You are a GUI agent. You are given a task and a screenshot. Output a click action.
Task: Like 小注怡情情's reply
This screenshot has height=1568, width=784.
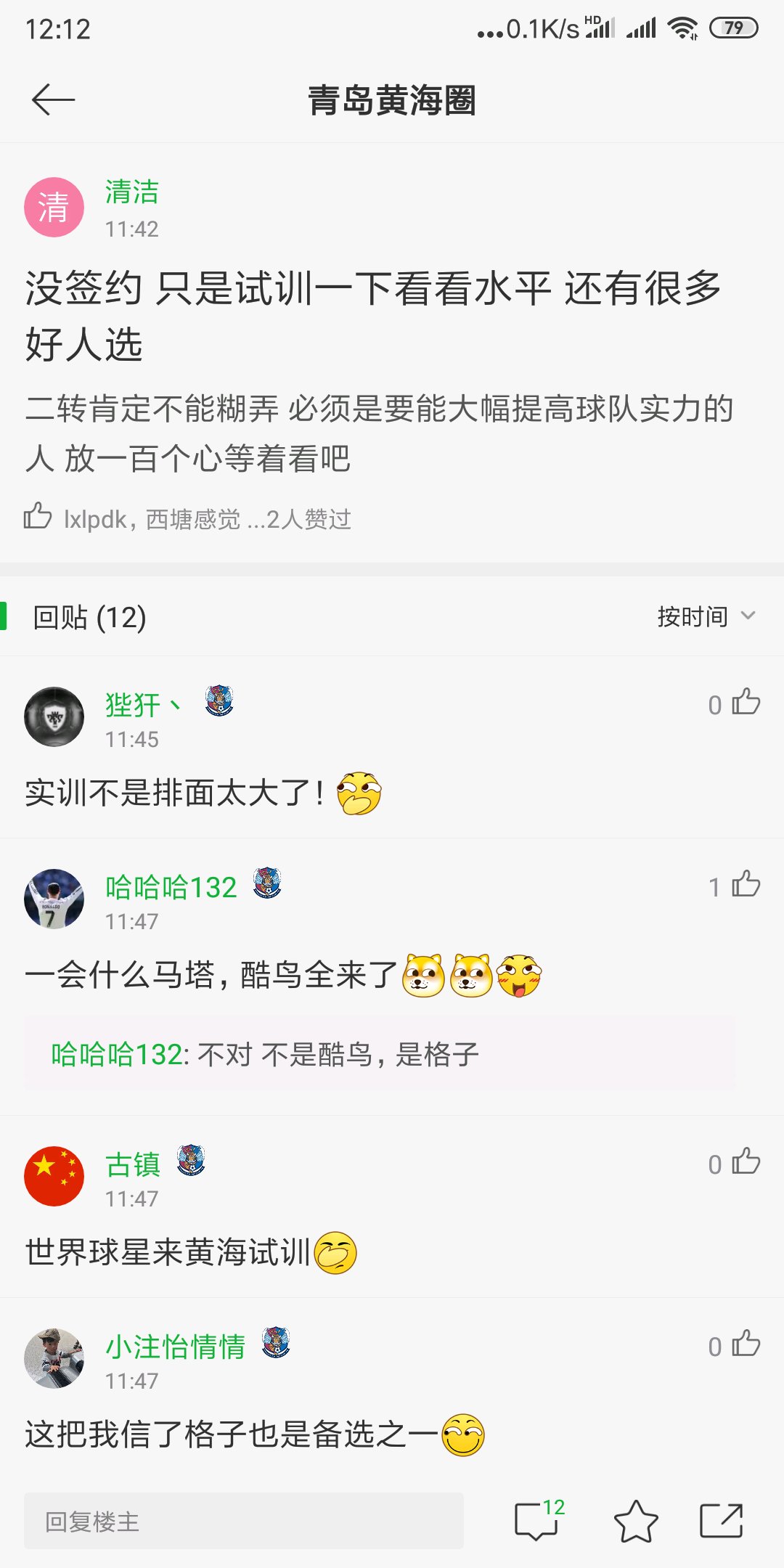[745, 1344]
